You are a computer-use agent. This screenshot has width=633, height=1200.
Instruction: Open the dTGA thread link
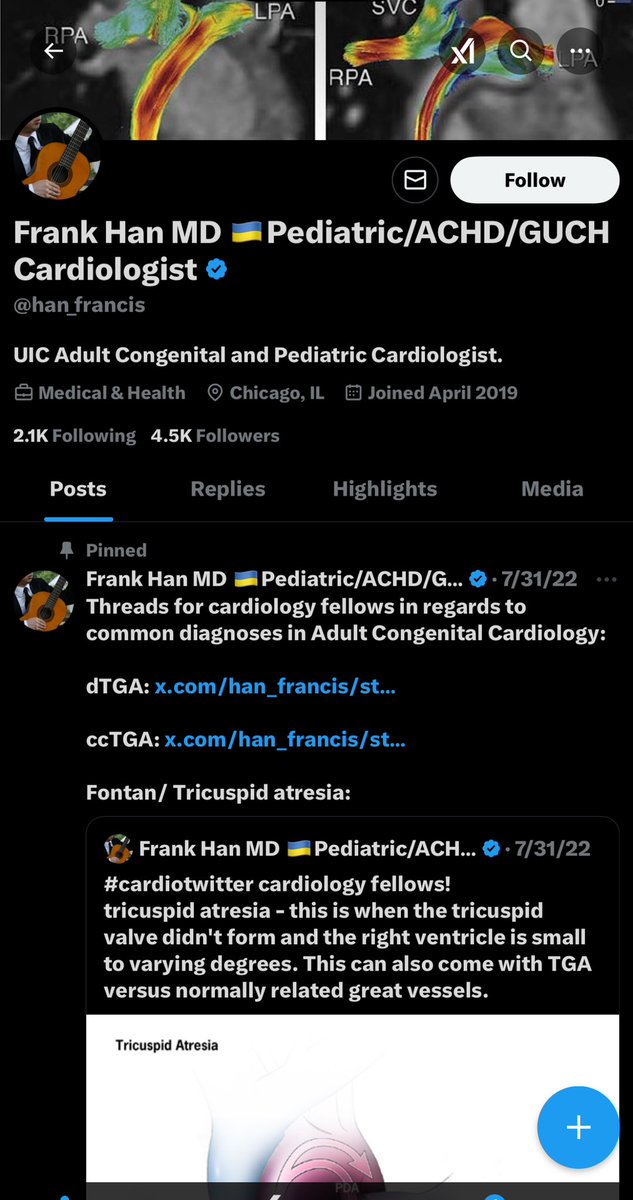275,687
